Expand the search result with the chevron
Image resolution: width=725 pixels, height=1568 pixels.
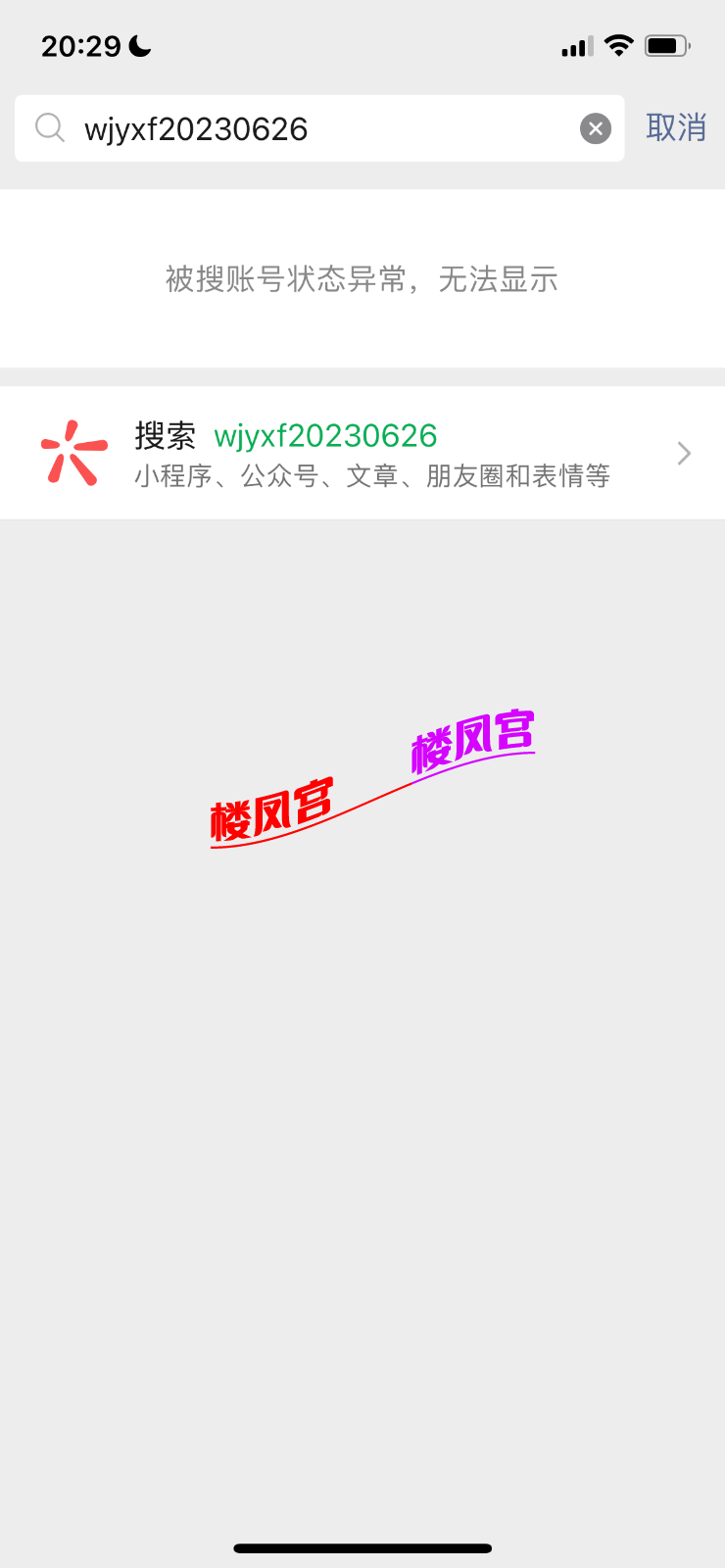[683, 453]
